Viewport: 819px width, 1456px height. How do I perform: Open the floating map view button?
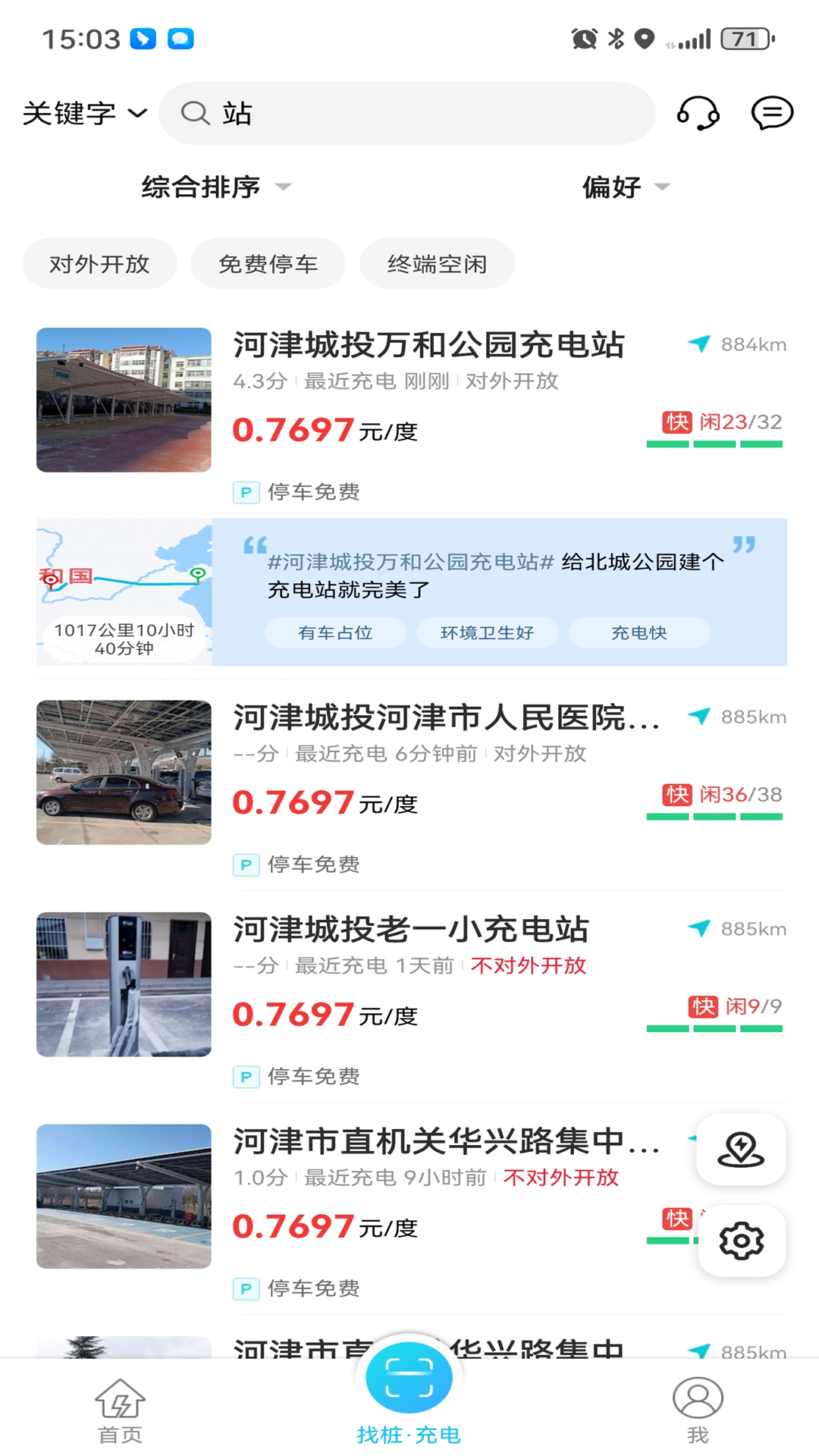(741, 1150)
